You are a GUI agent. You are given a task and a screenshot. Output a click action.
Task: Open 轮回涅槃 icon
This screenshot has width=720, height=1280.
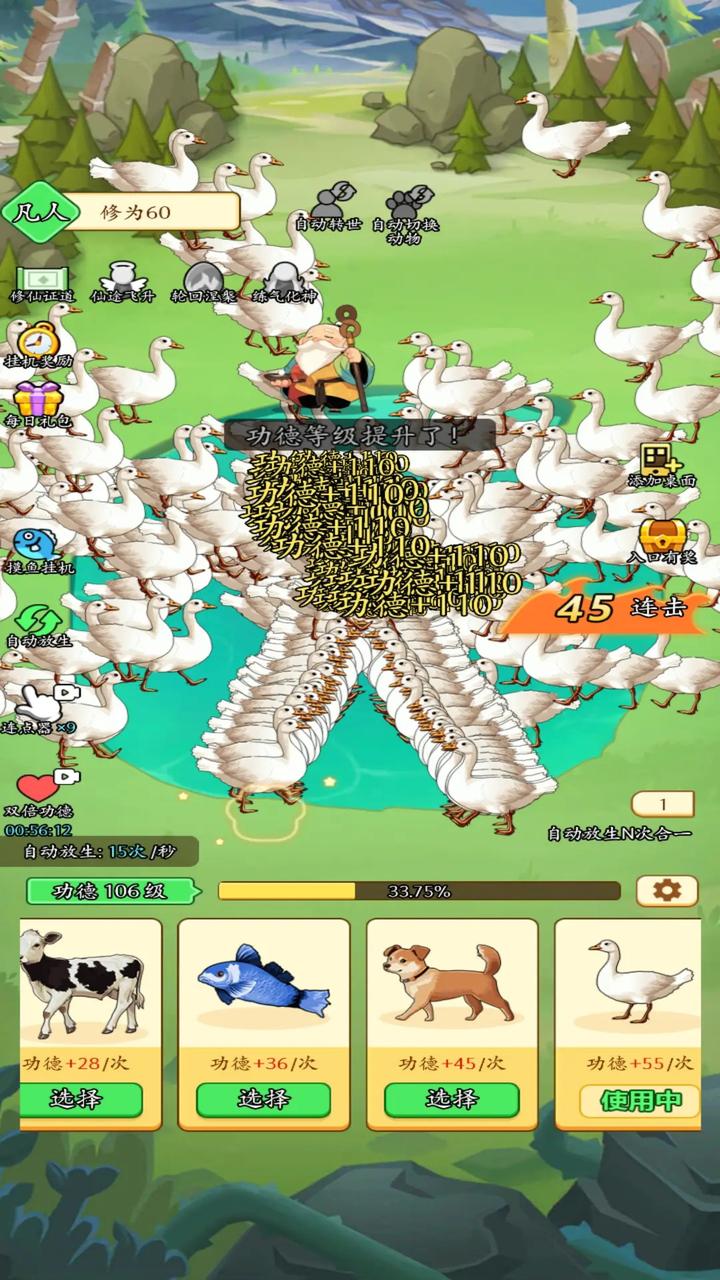click(x=204, y=278)
